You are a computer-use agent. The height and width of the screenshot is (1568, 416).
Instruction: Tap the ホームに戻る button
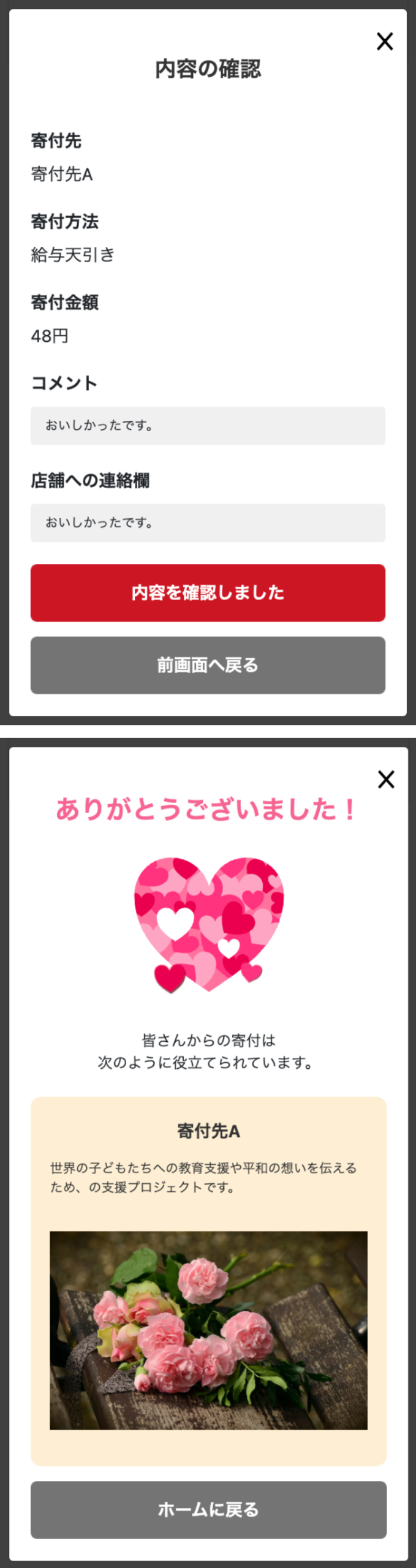pyautogui.click(x=208, y=1509)
